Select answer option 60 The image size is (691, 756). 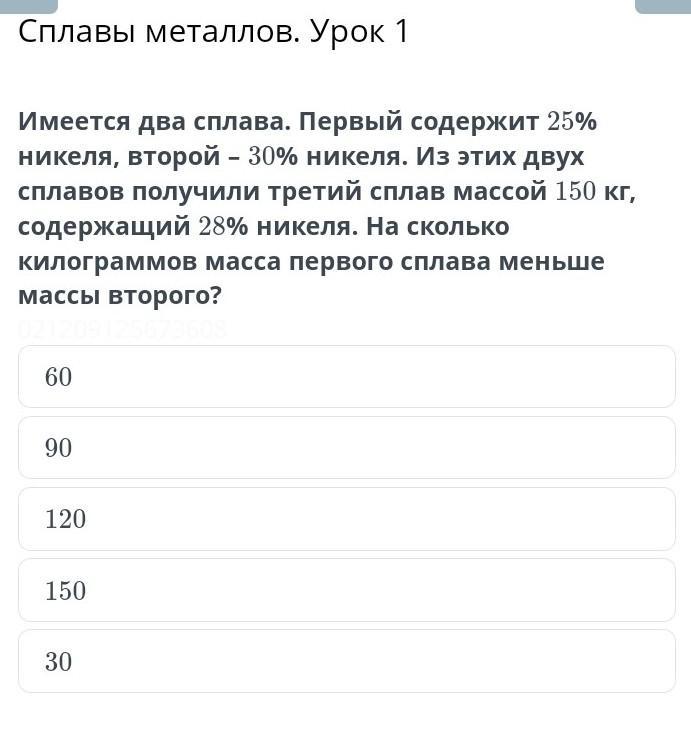pos(346,377)
